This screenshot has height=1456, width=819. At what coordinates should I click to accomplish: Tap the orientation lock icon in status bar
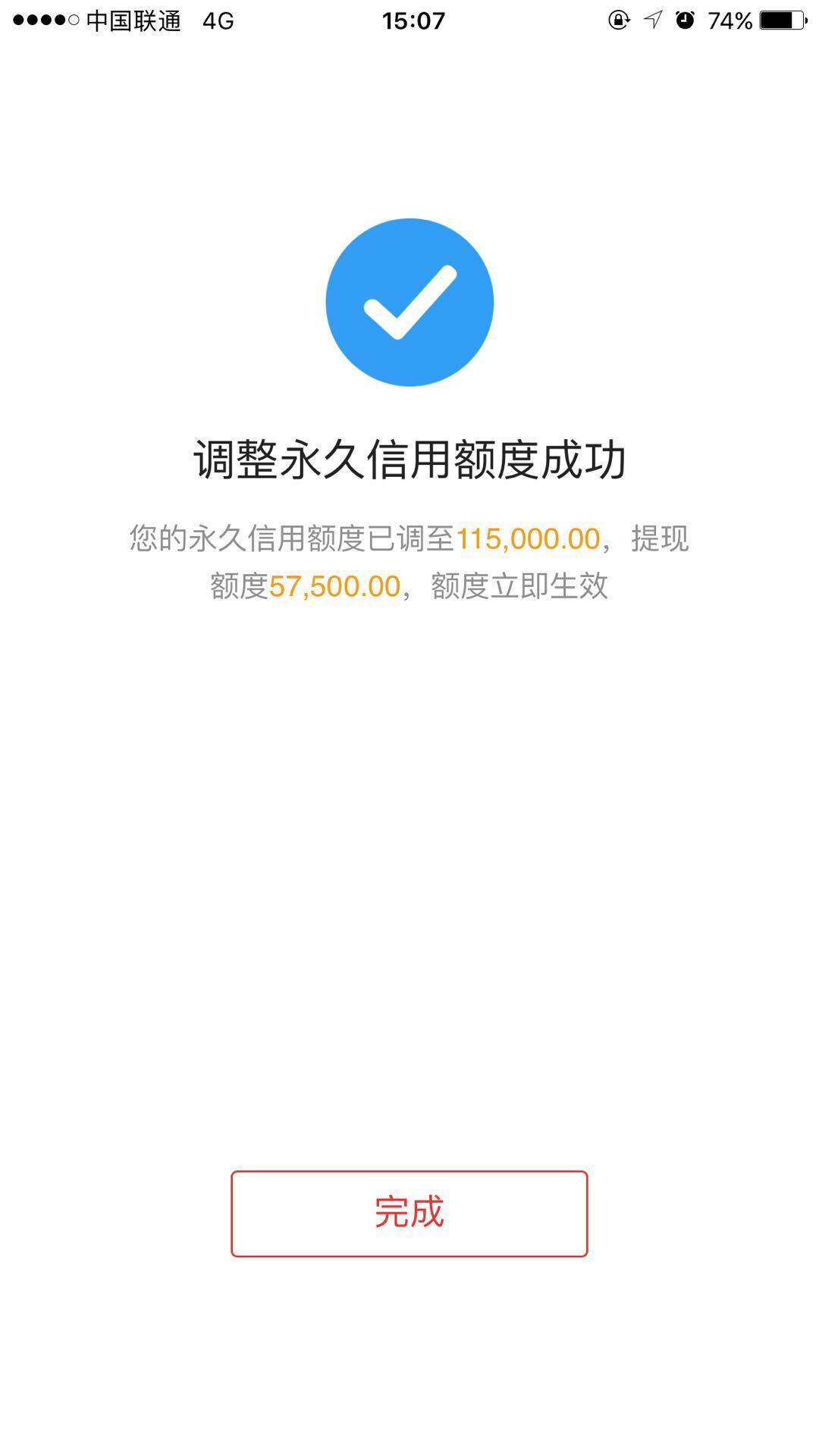tap(620, 19)
